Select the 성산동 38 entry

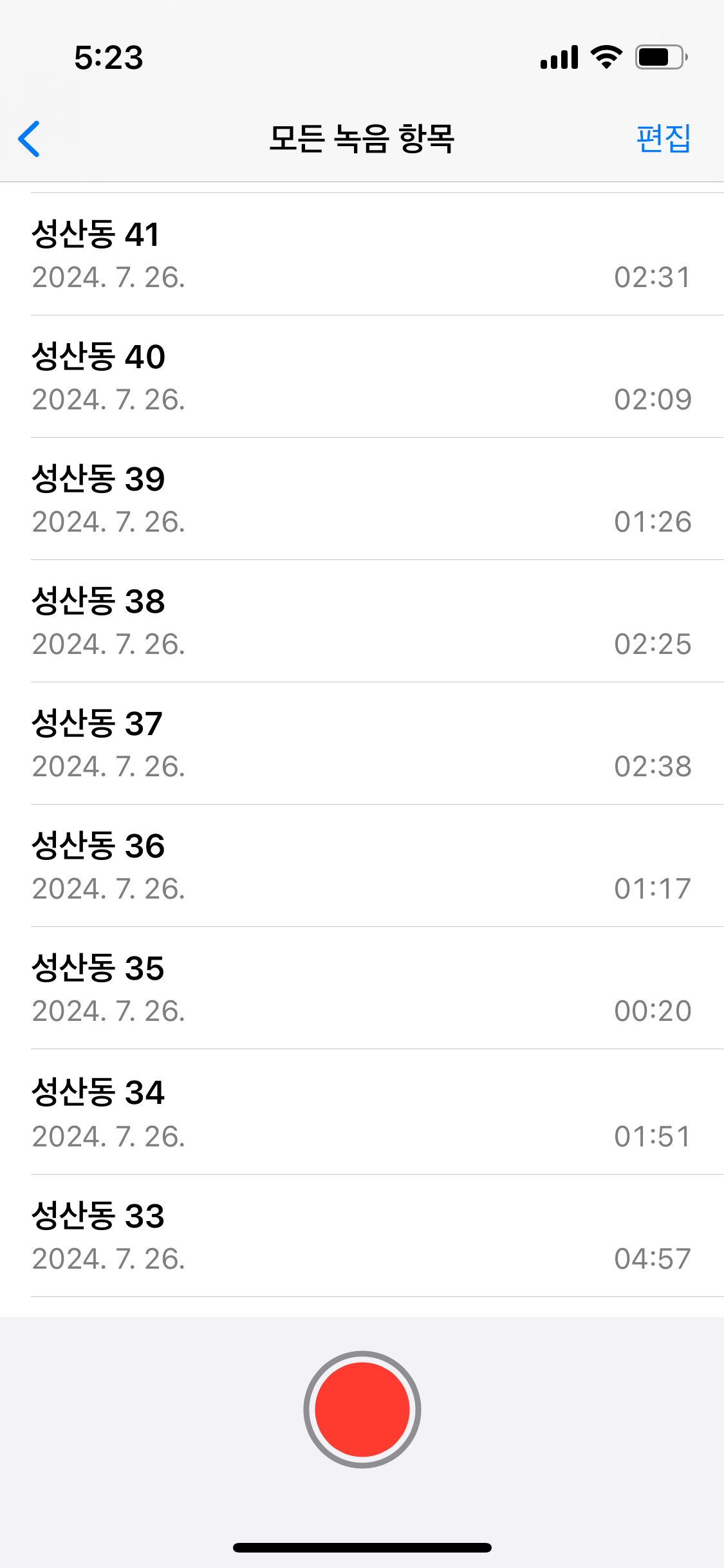360,621
